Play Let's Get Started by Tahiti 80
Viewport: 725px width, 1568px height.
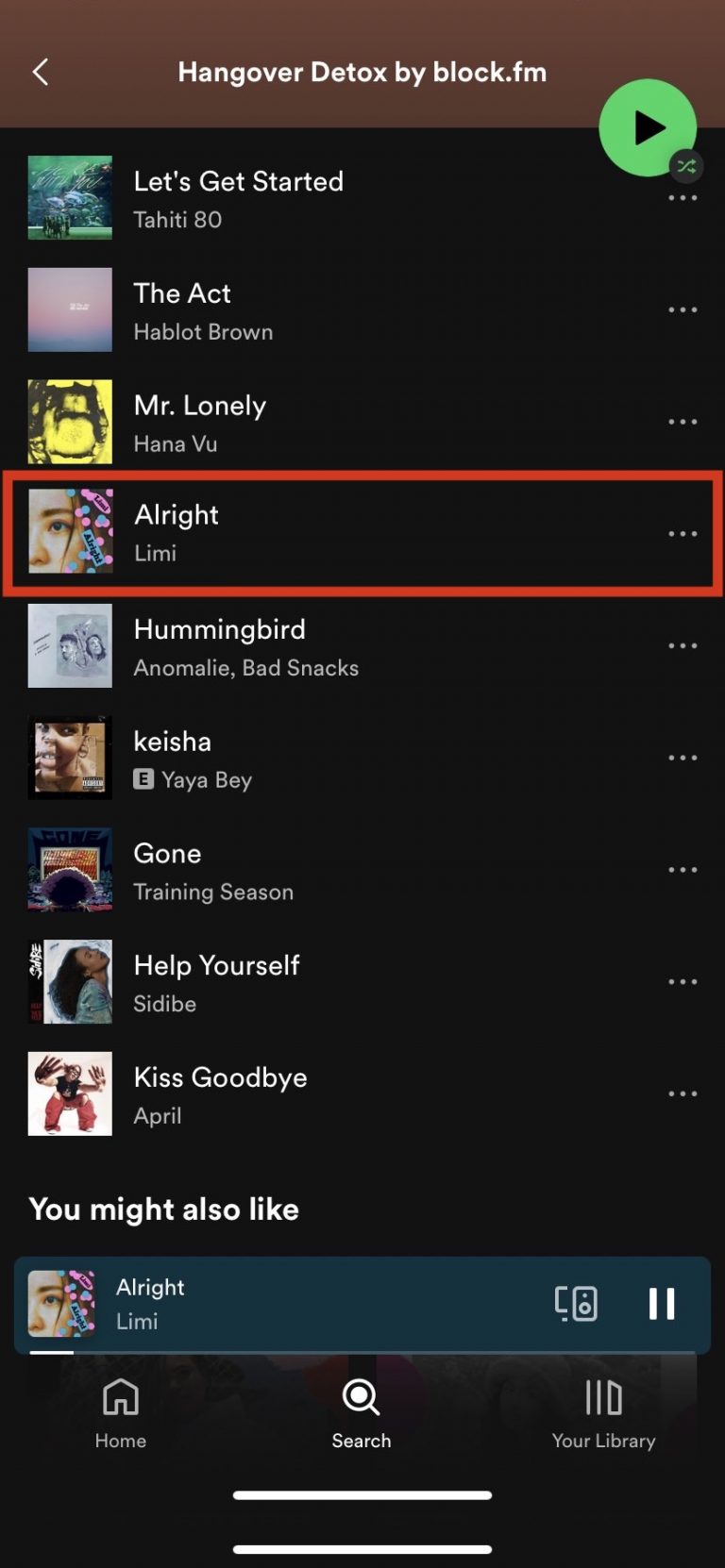point(239,198)
